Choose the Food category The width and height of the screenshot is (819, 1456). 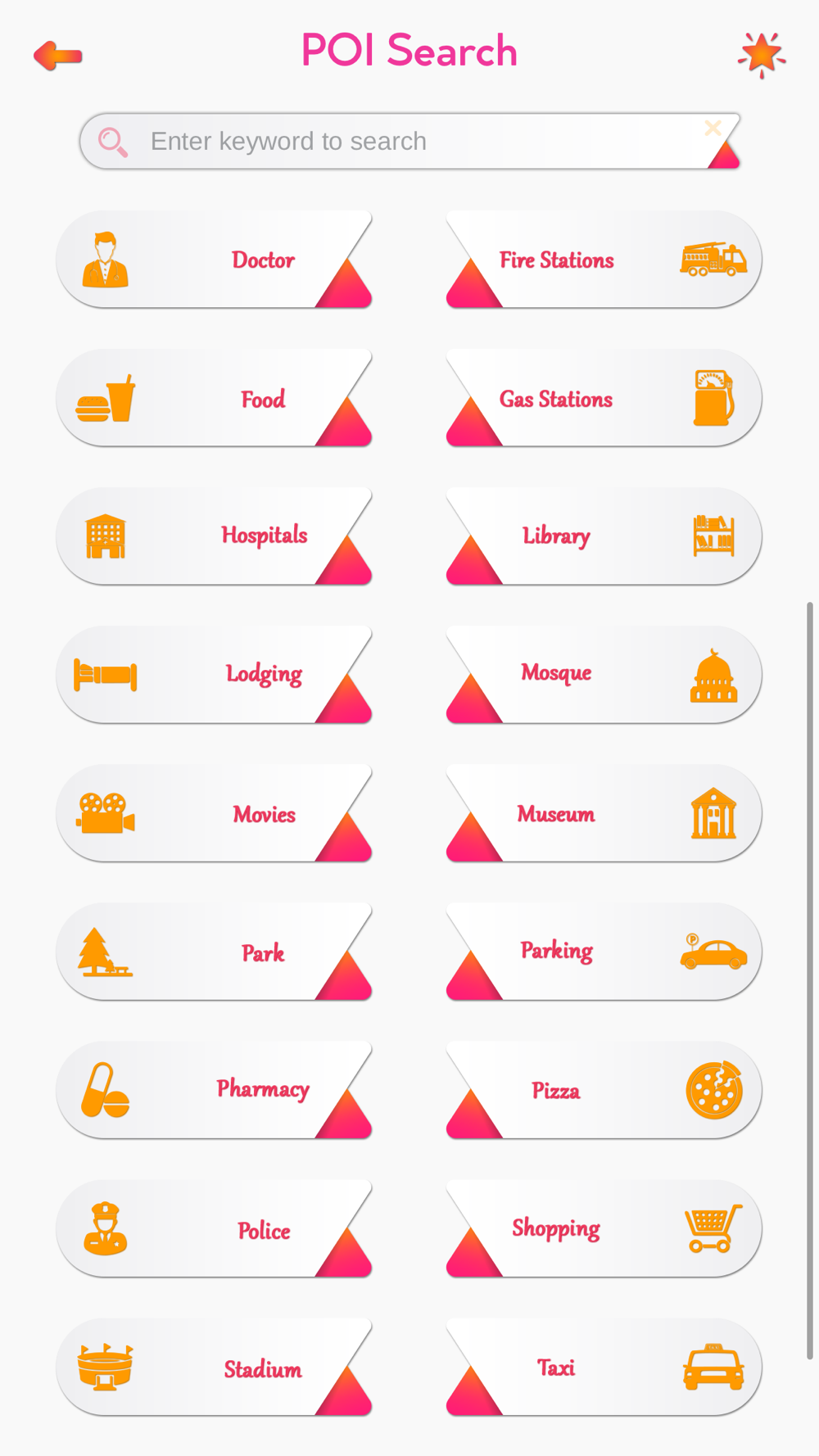tap(215, 398)
